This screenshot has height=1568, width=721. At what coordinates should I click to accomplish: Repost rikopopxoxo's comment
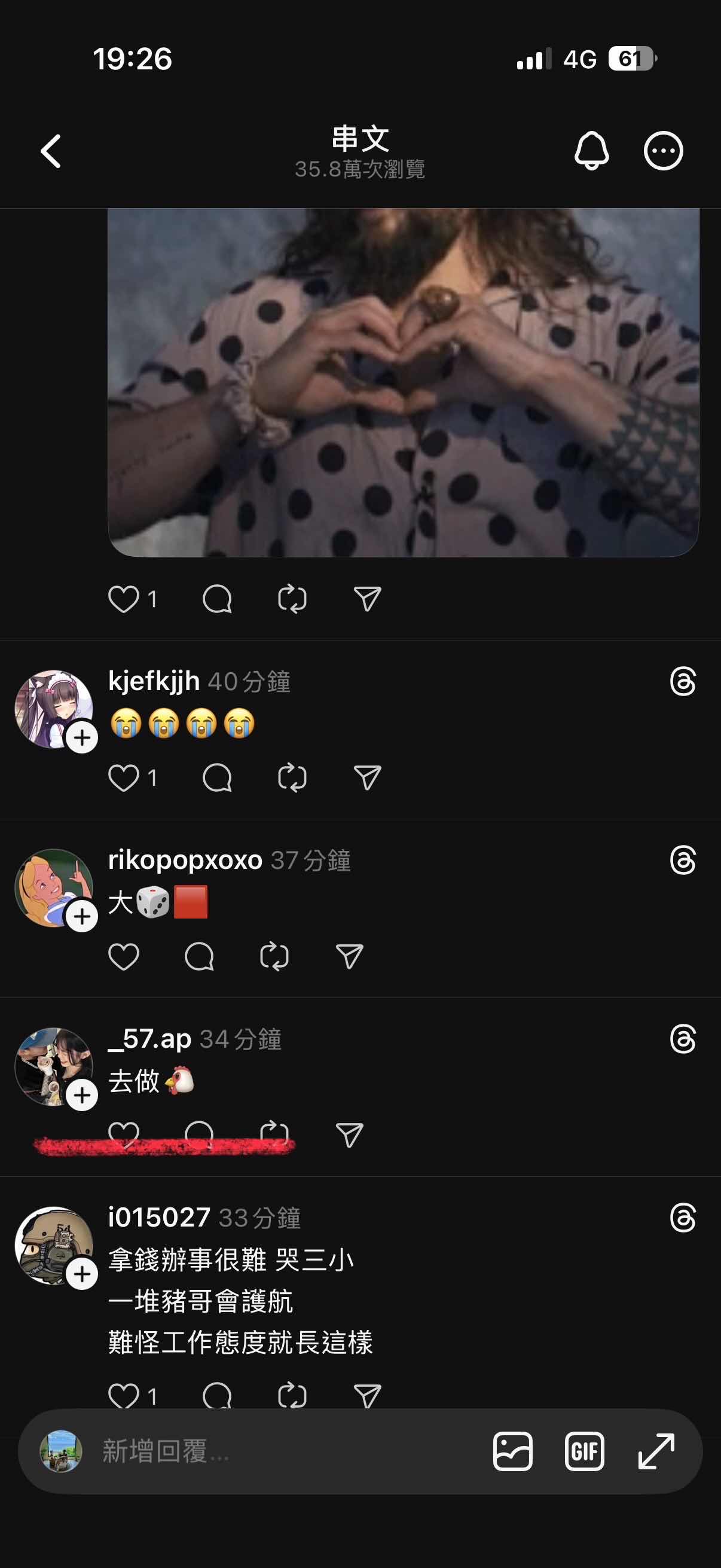[x=274, y=956]
